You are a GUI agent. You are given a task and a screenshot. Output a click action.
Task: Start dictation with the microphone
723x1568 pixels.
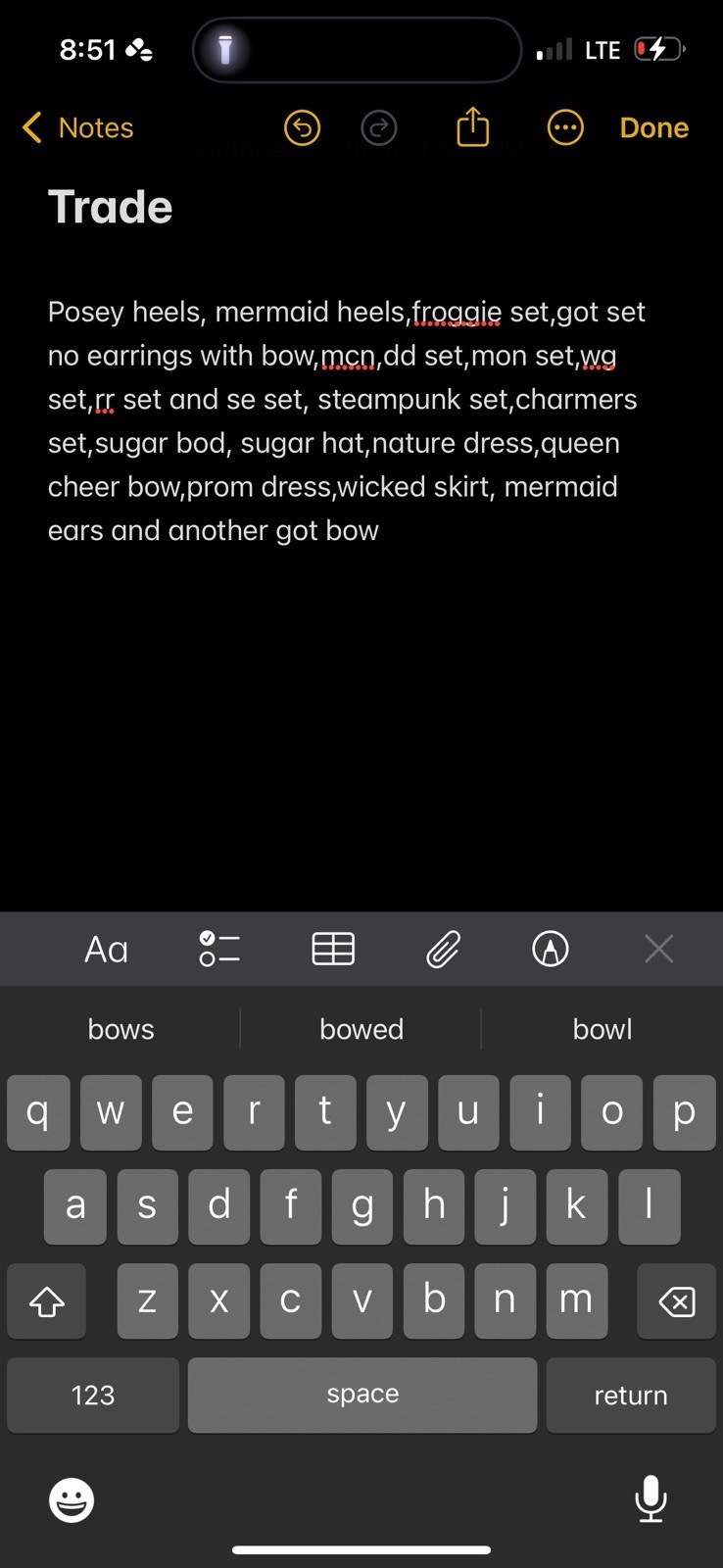point(651,1497)
